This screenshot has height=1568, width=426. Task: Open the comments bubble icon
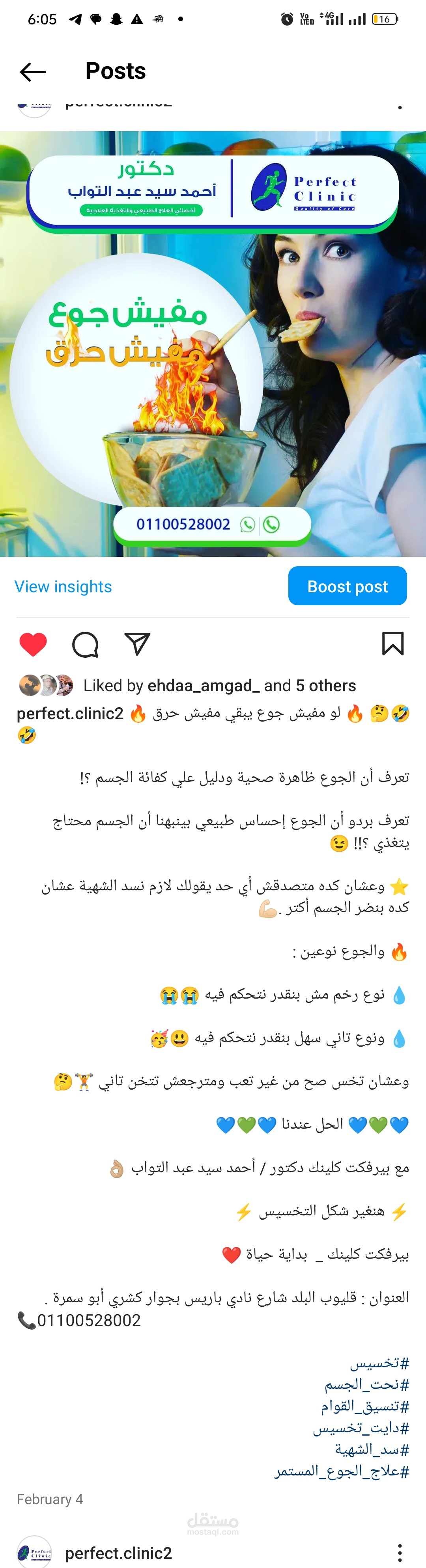(x=85, y=645)
